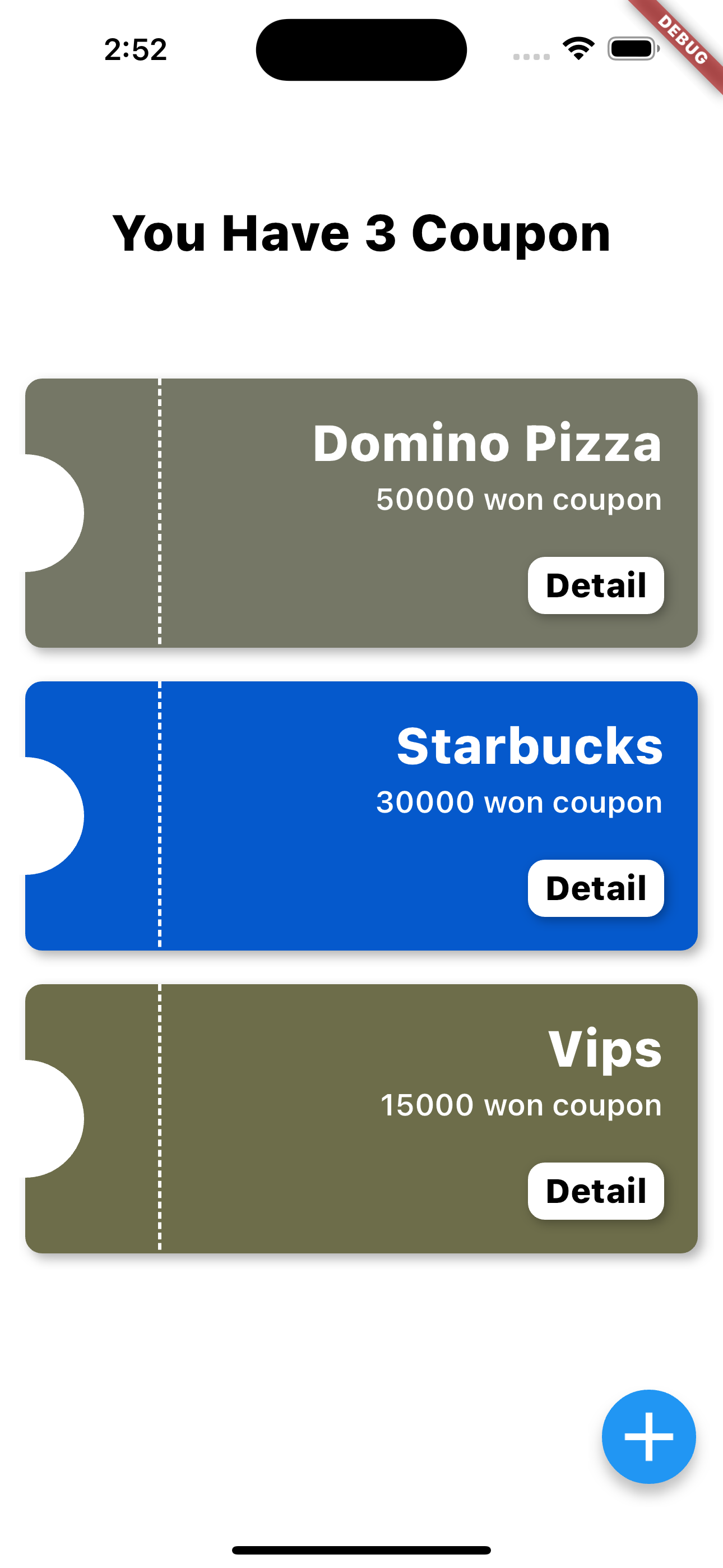
Task: Open Detail for the Vips coupon
Action: click(x=595, y=1191)
